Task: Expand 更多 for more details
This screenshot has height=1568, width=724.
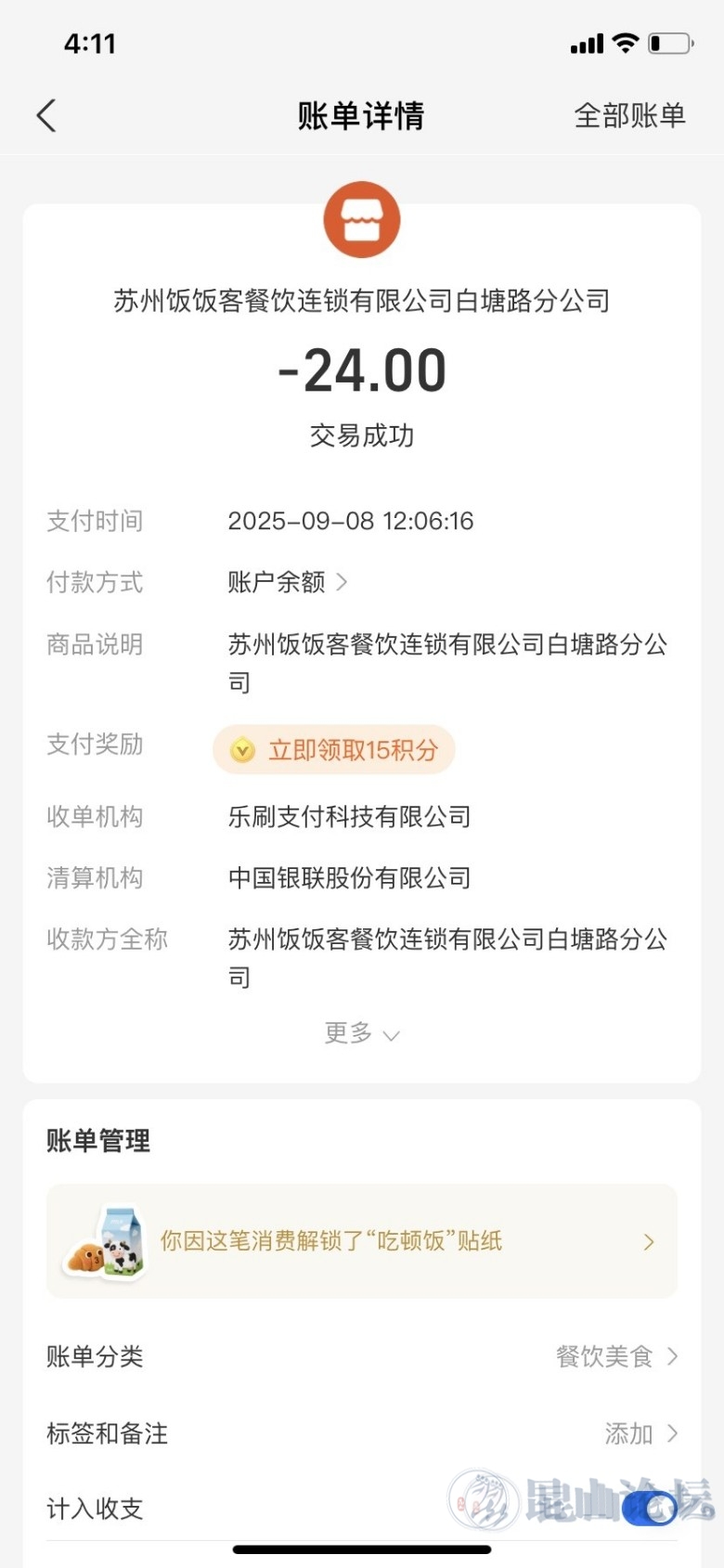Action: (361, 1033)
